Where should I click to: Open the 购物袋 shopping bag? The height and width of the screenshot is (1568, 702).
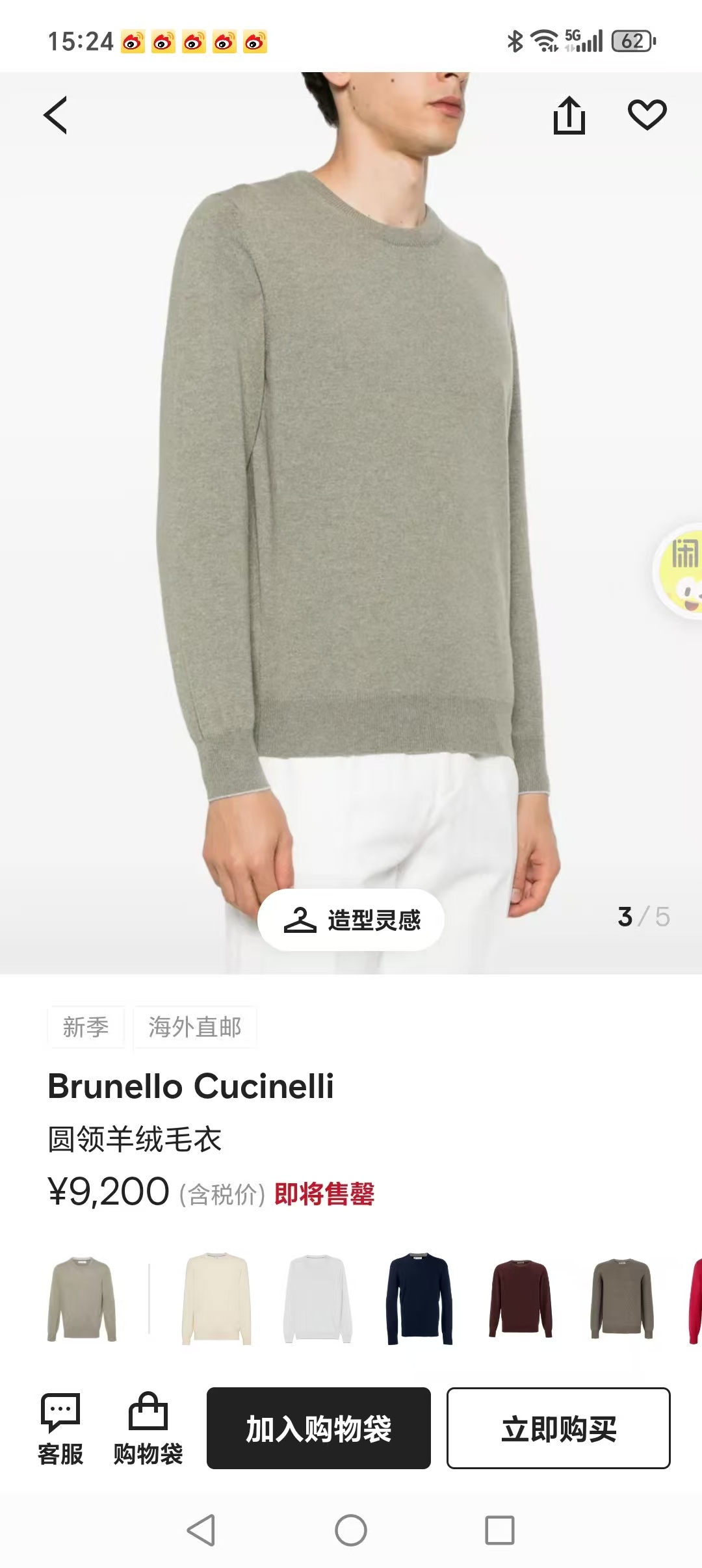coord(148,1430)
